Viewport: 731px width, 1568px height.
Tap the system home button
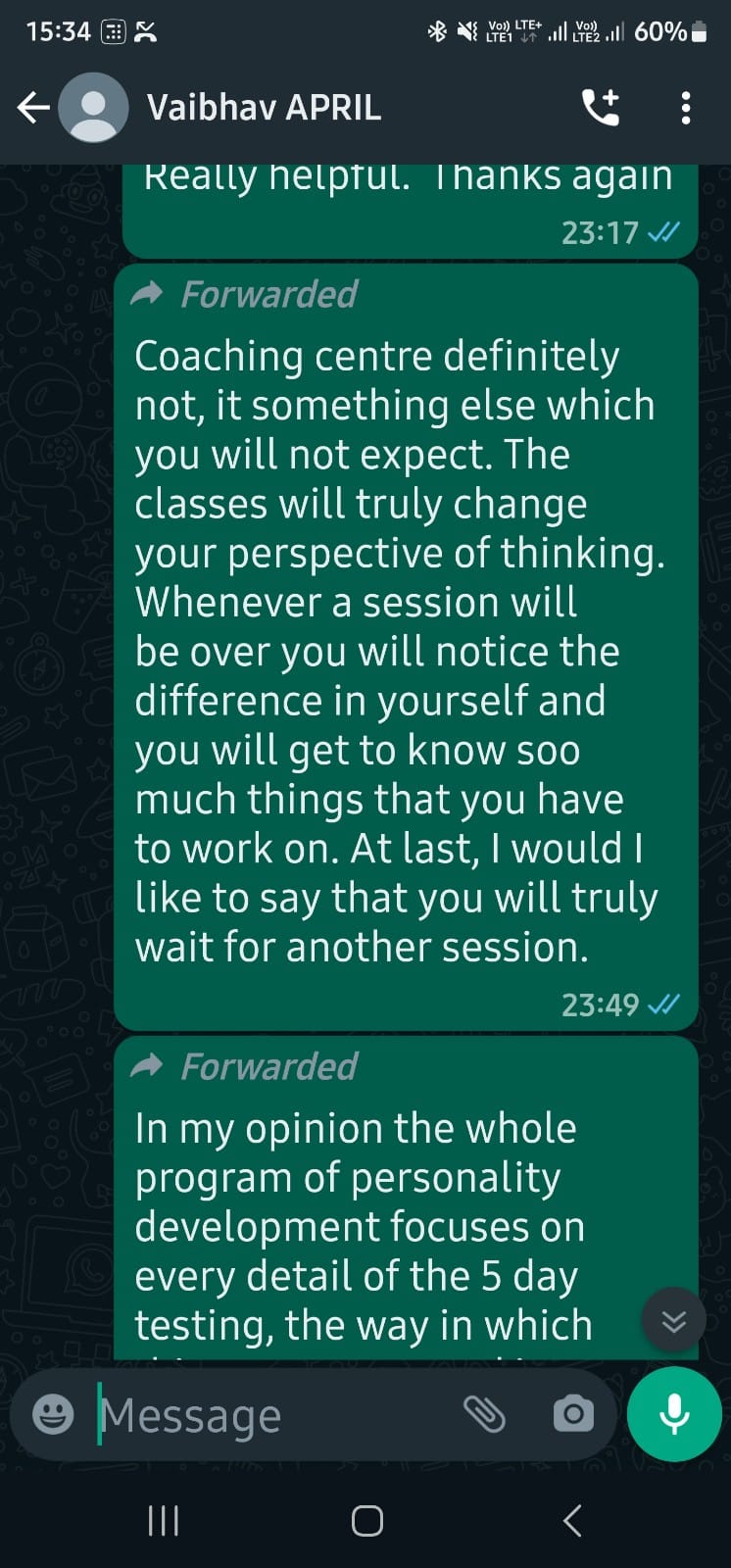pos(366,1521)
